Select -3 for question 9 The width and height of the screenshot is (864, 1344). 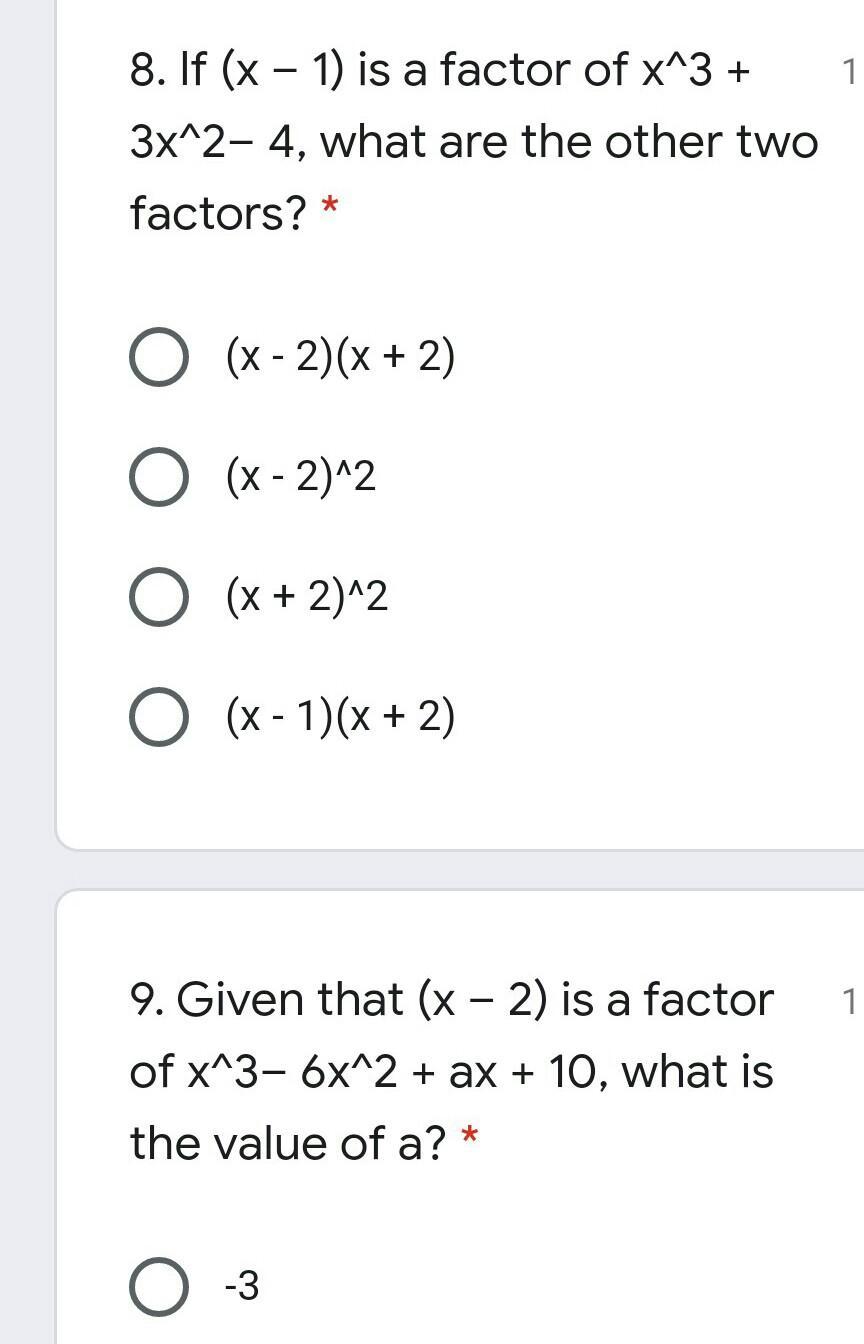click(x=158, y=1287)
